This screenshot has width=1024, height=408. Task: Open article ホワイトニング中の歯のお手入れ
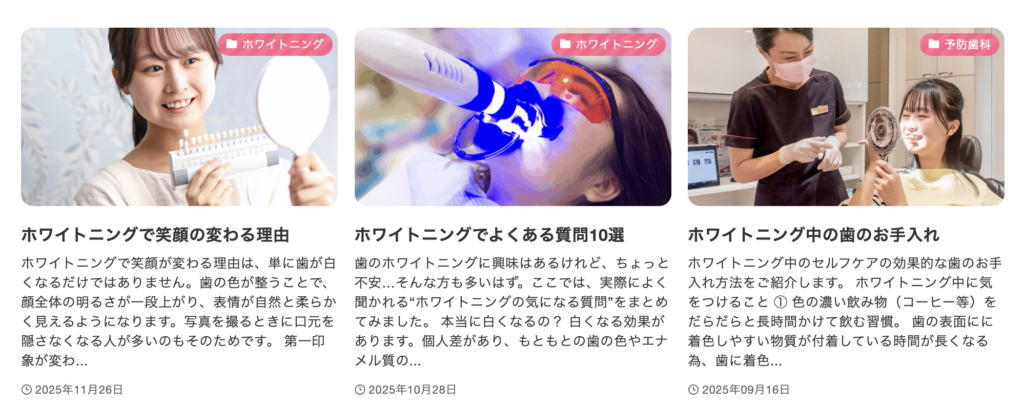pos(813,235)
